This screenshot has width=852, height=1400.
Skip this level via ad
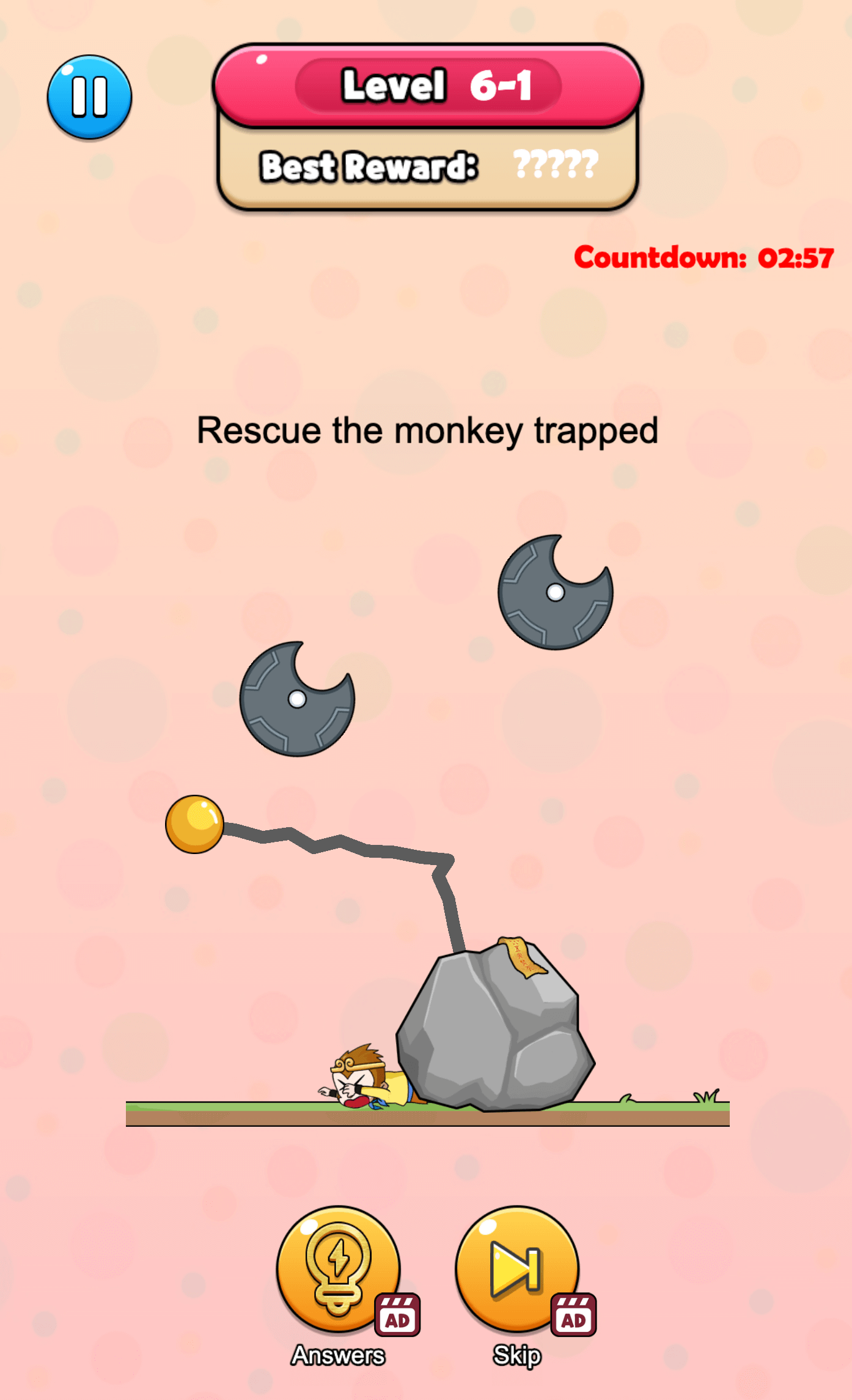coord(517,1269)
